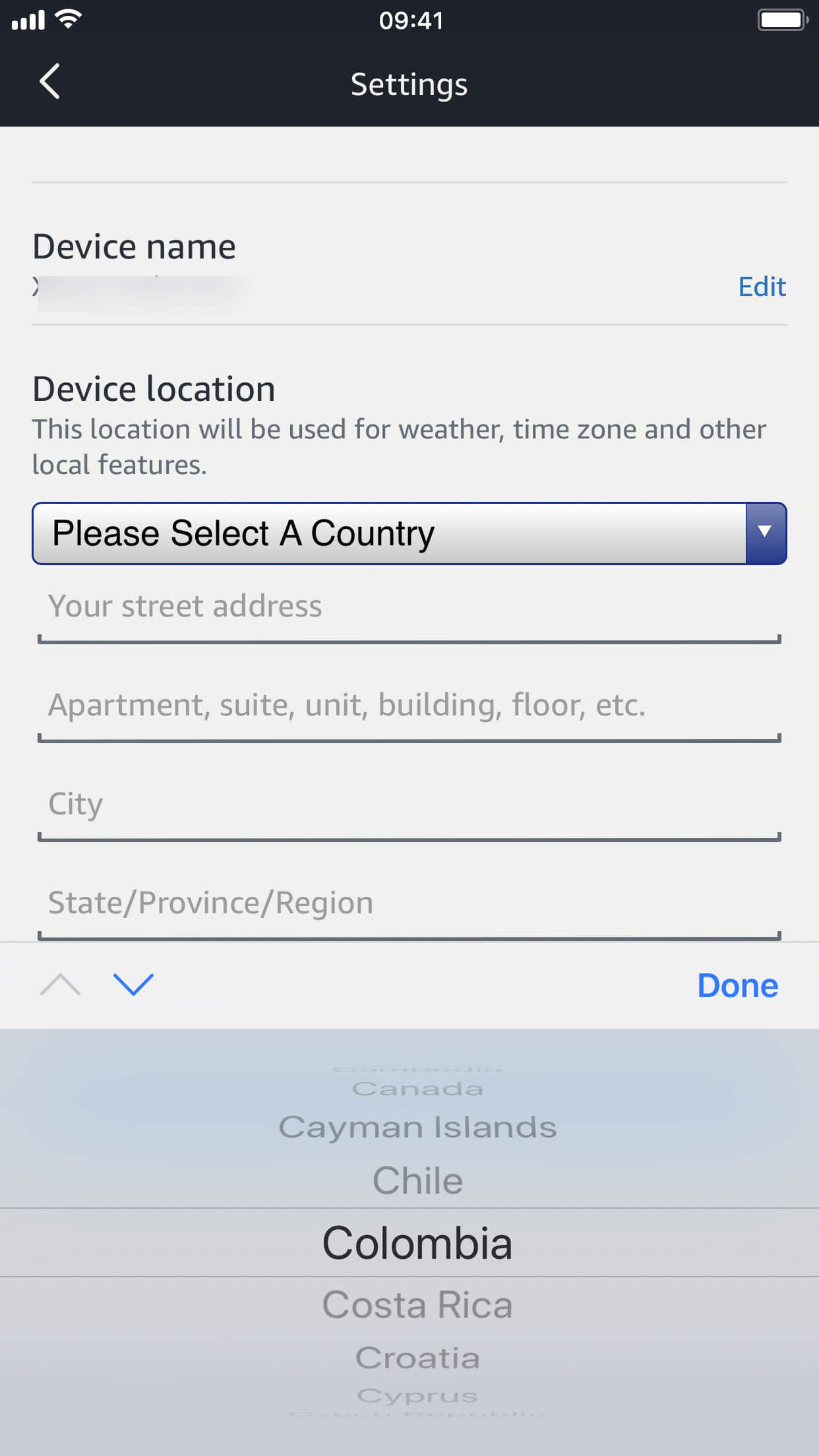Confirm picker selection with Done
This screenshot has height=1456, width=819.
(737, 986)
